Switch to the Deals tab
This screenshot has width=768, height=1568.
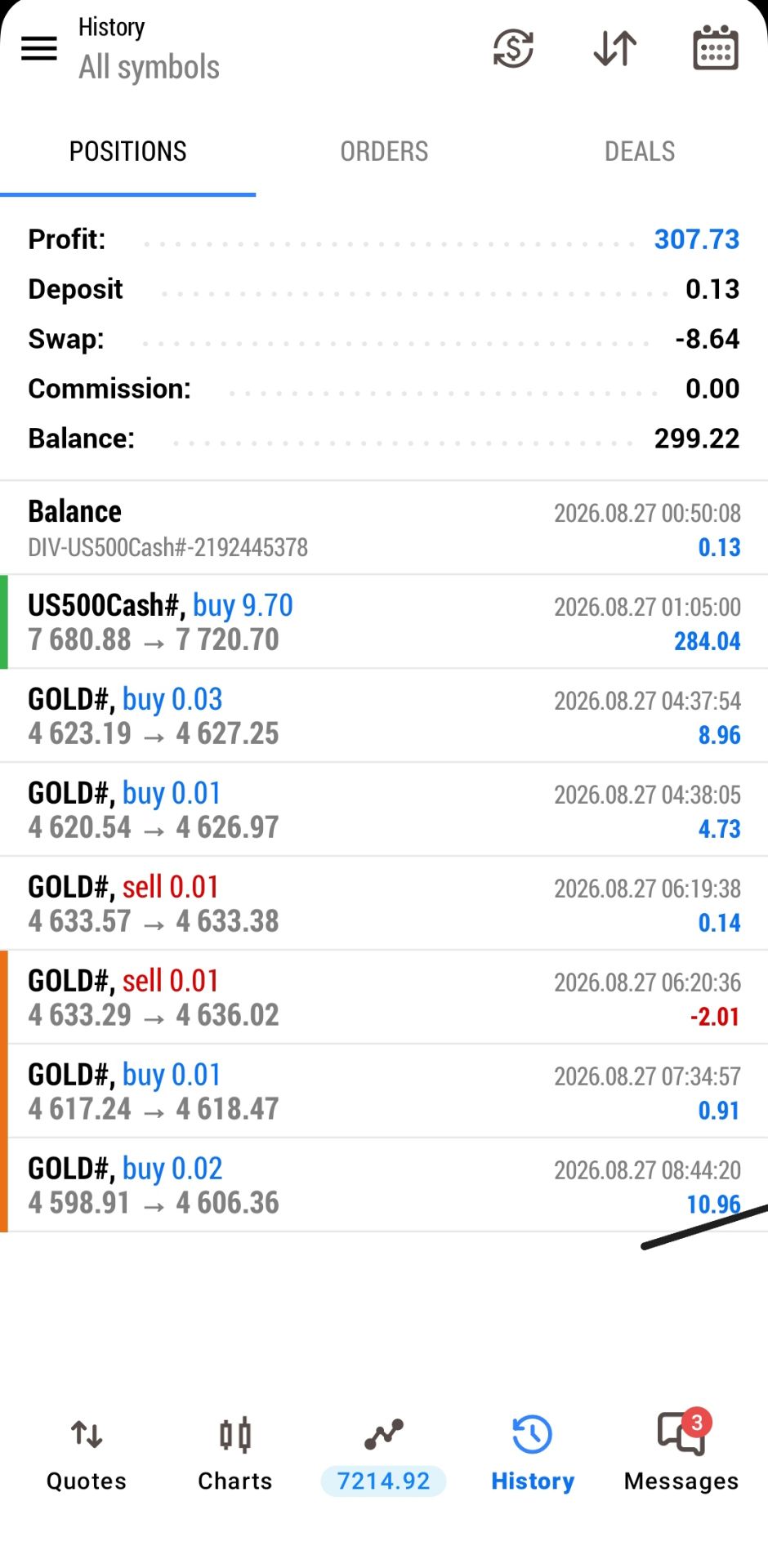[x=640, y=151]
